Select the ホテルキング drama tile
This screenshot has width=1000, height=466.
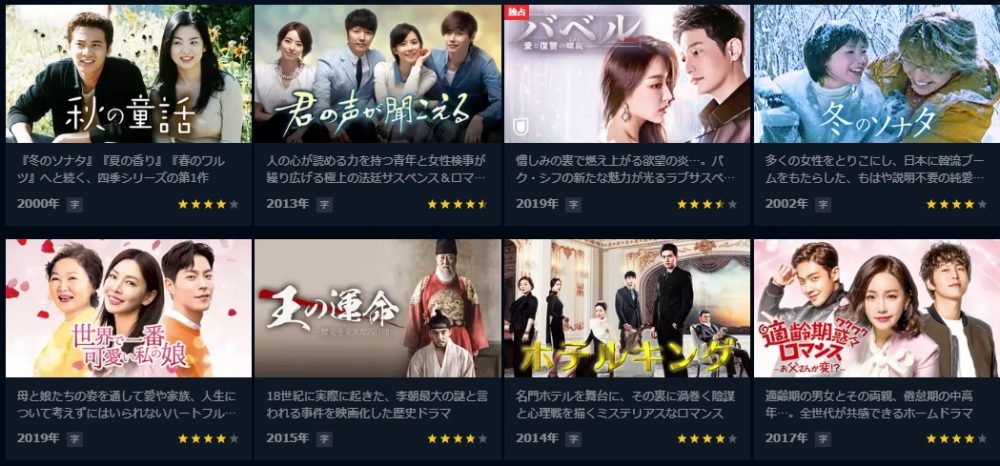pyautogui.click(x=626, y=310)
